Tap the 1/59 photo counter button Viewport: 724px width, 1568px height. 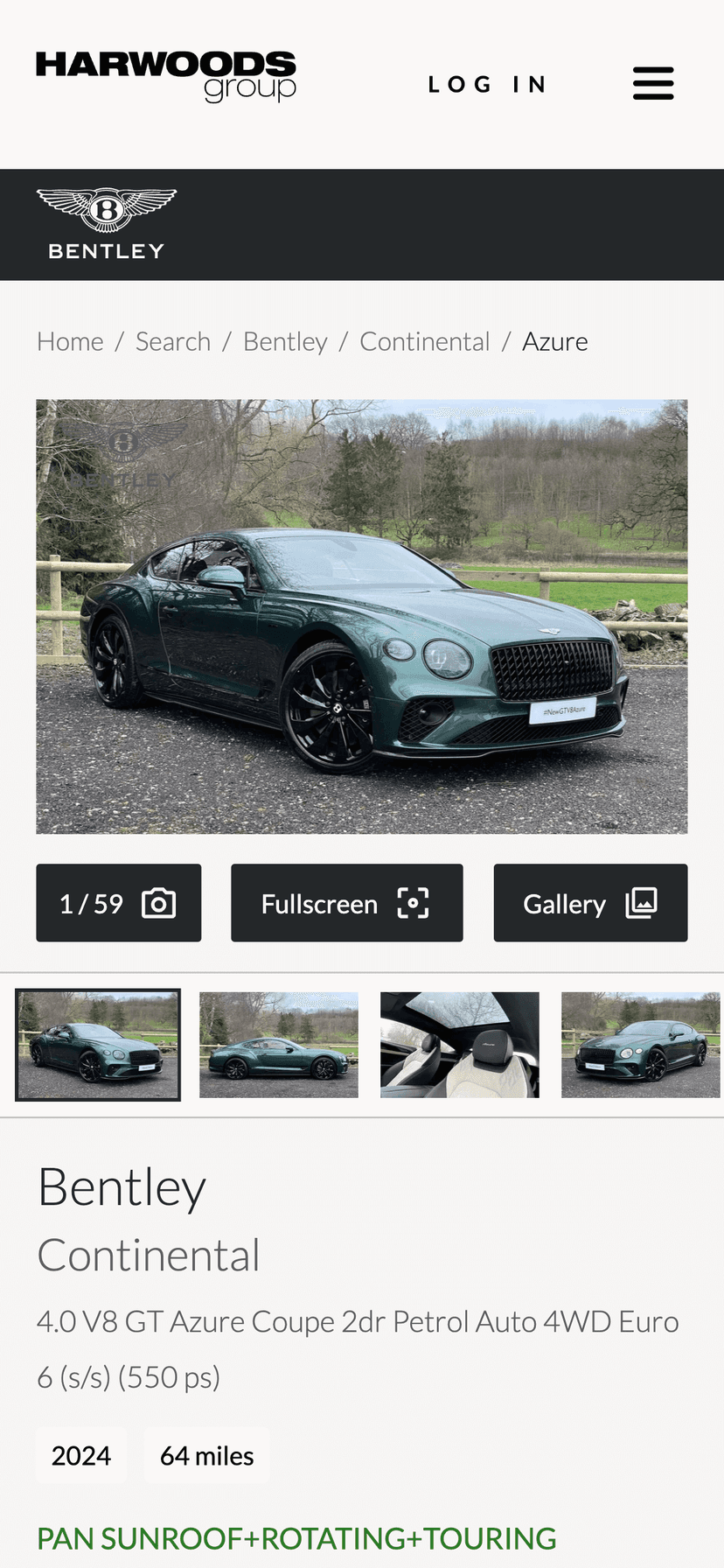point(118,903)
